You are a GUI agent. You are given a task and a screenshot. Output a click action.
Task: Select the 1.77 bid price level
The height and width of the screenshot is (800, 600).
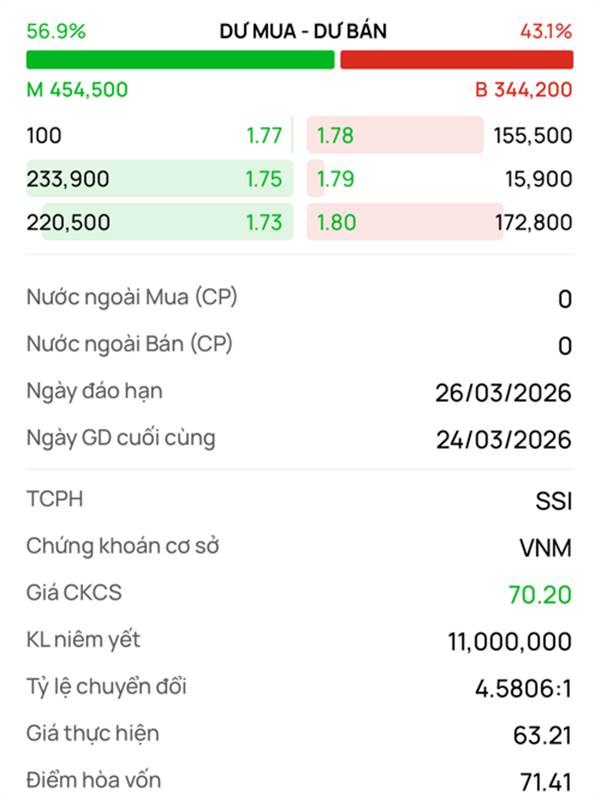[264, 136]
